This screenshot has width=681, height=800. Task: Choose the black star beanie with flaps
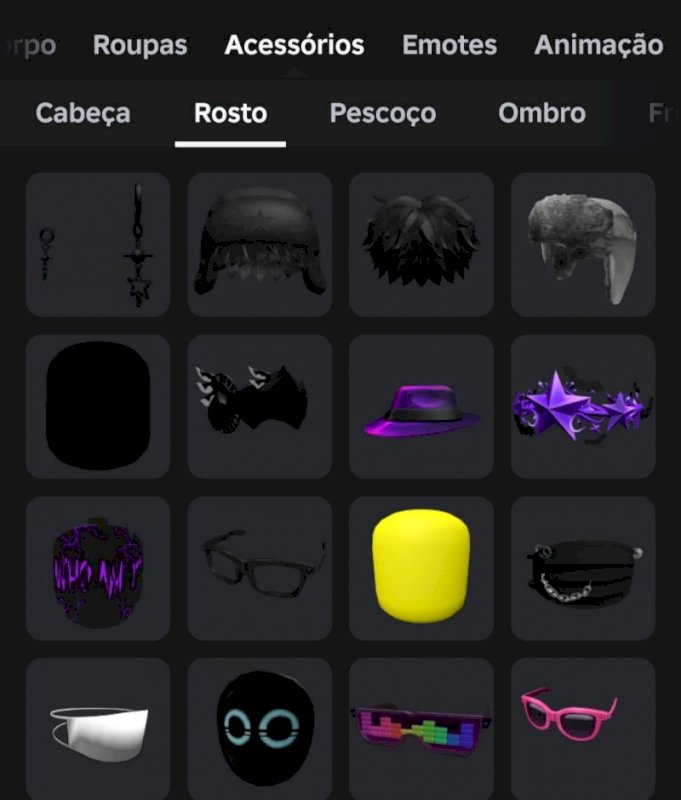tap(260, 245)
